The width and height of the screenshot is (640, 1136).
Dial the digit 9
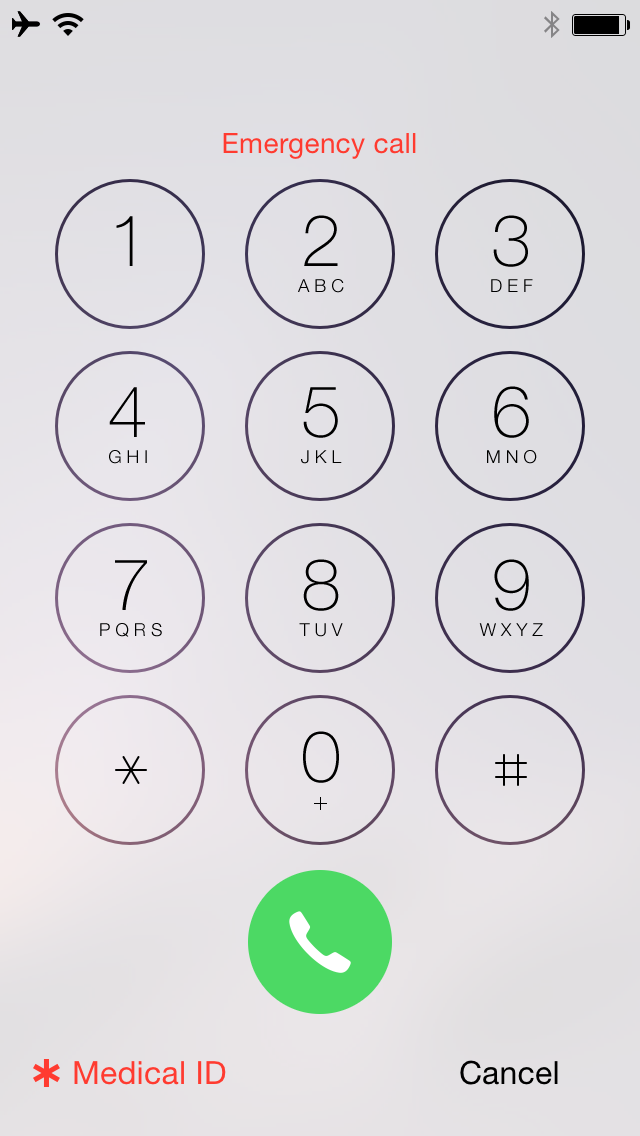(x=510, y=598)
